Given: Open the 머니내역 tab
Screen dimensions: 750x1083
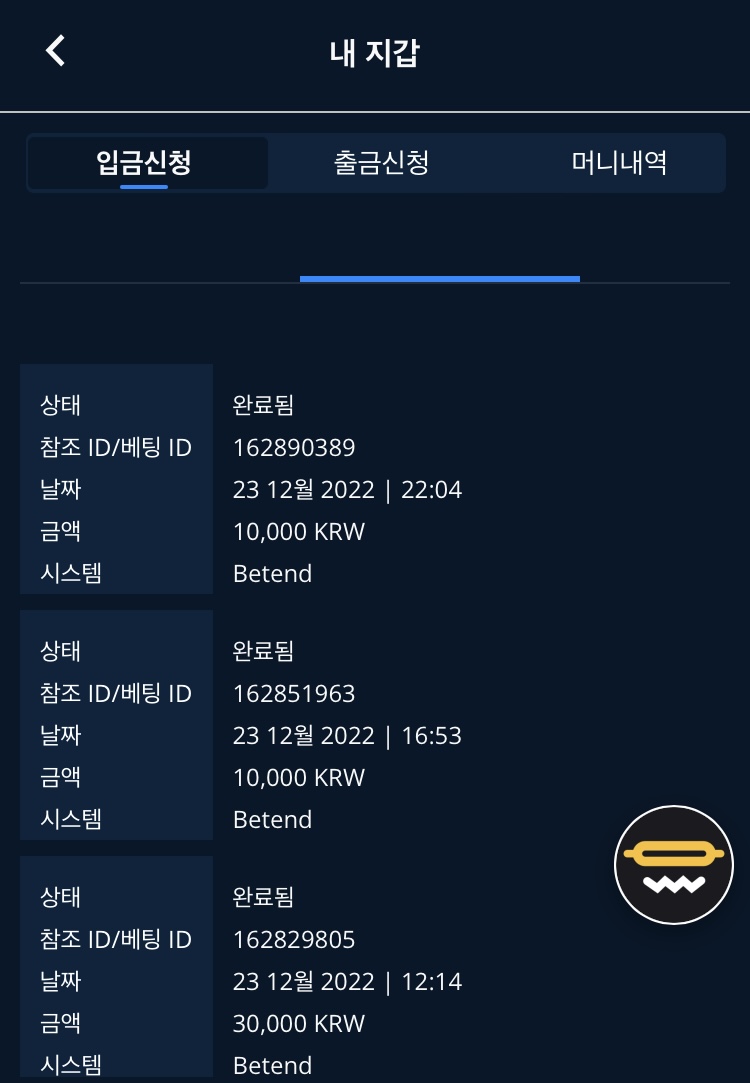Looking at the screenshot, I should point(619,163).
